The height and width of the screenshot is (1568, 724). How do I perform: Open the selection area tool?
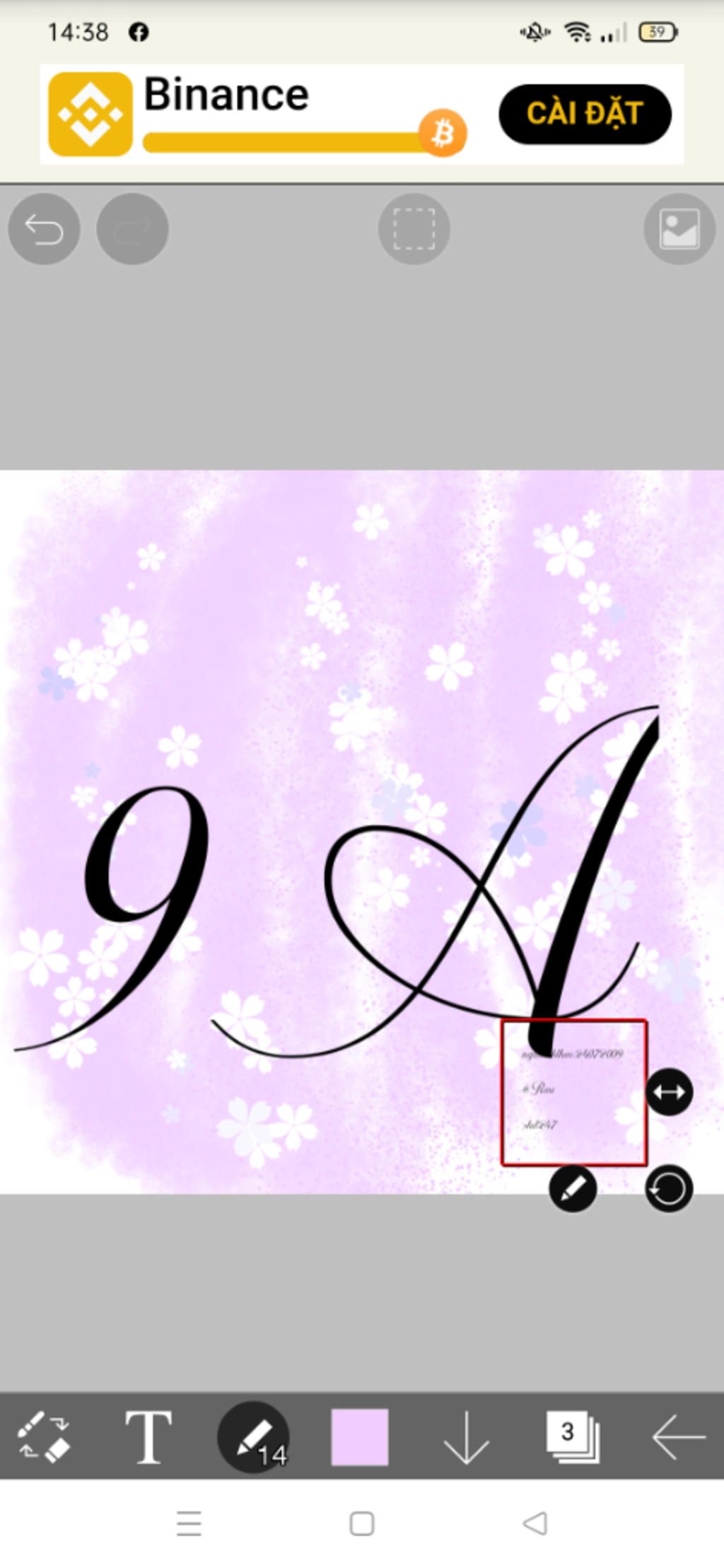pyautogui.click(x=414, y=228)
